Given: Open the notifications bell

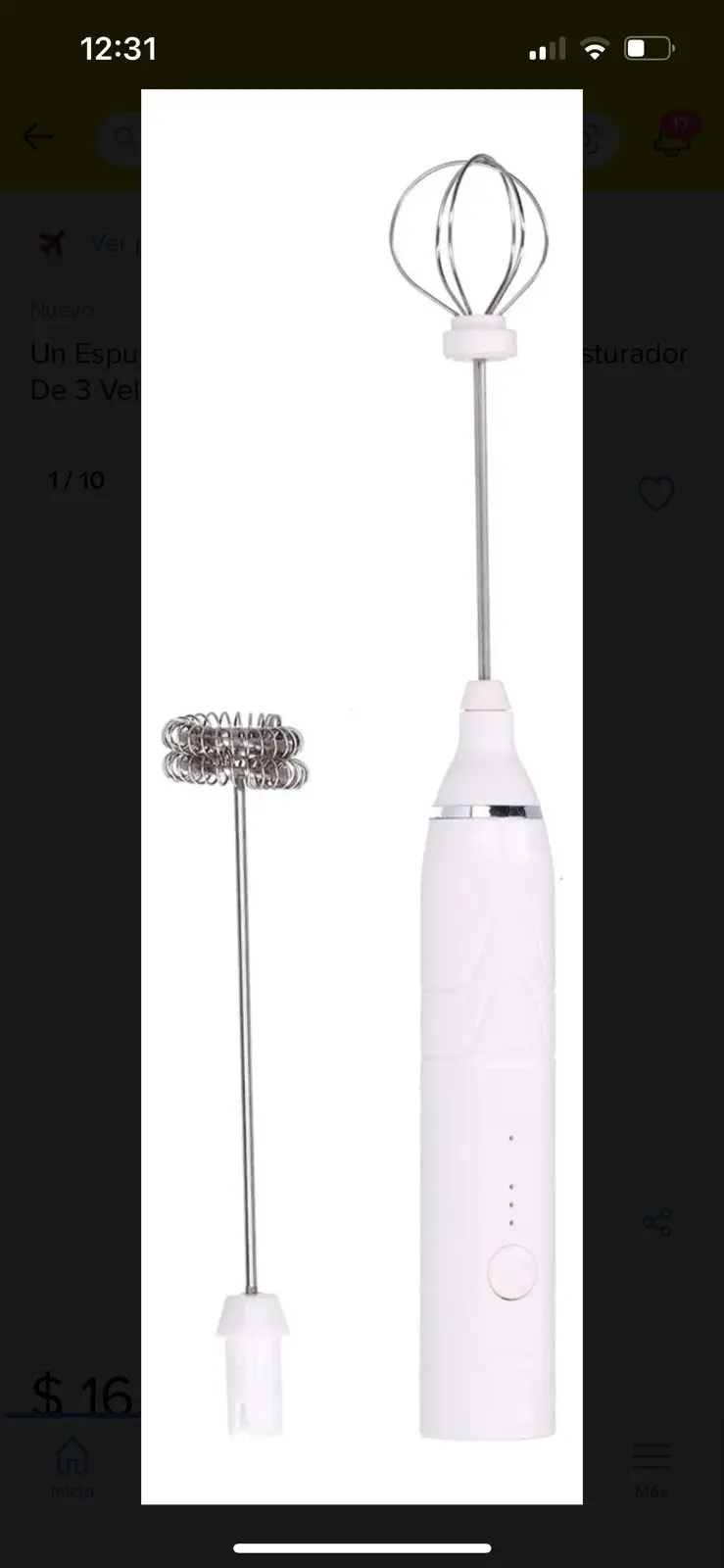Looking at the screenshot, I should tap(672, 139).
